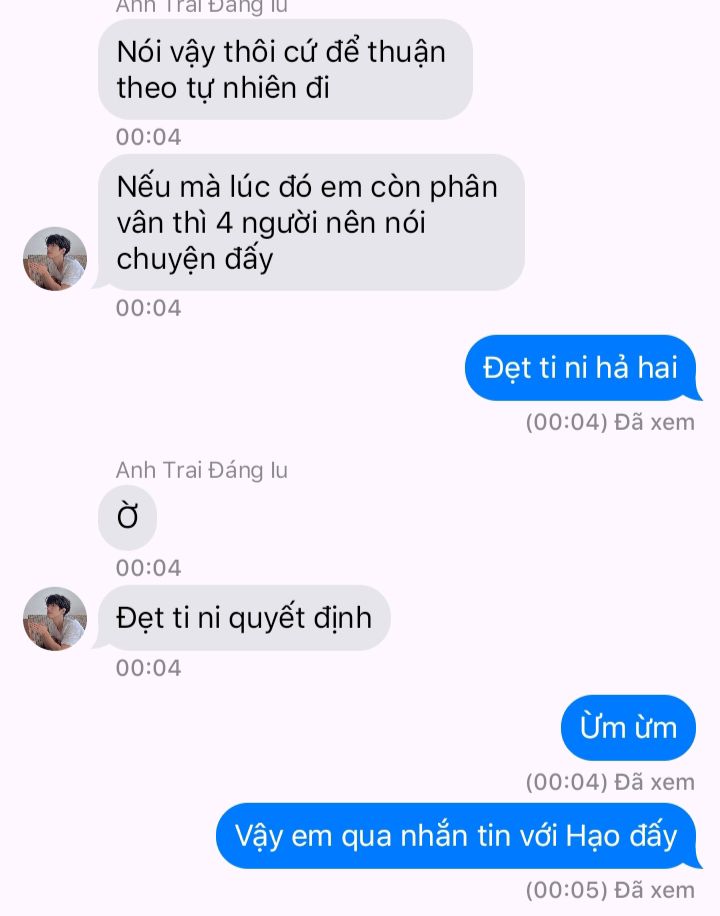Open sender's avatar beside "chuyện đấy" message

[55, 259]
